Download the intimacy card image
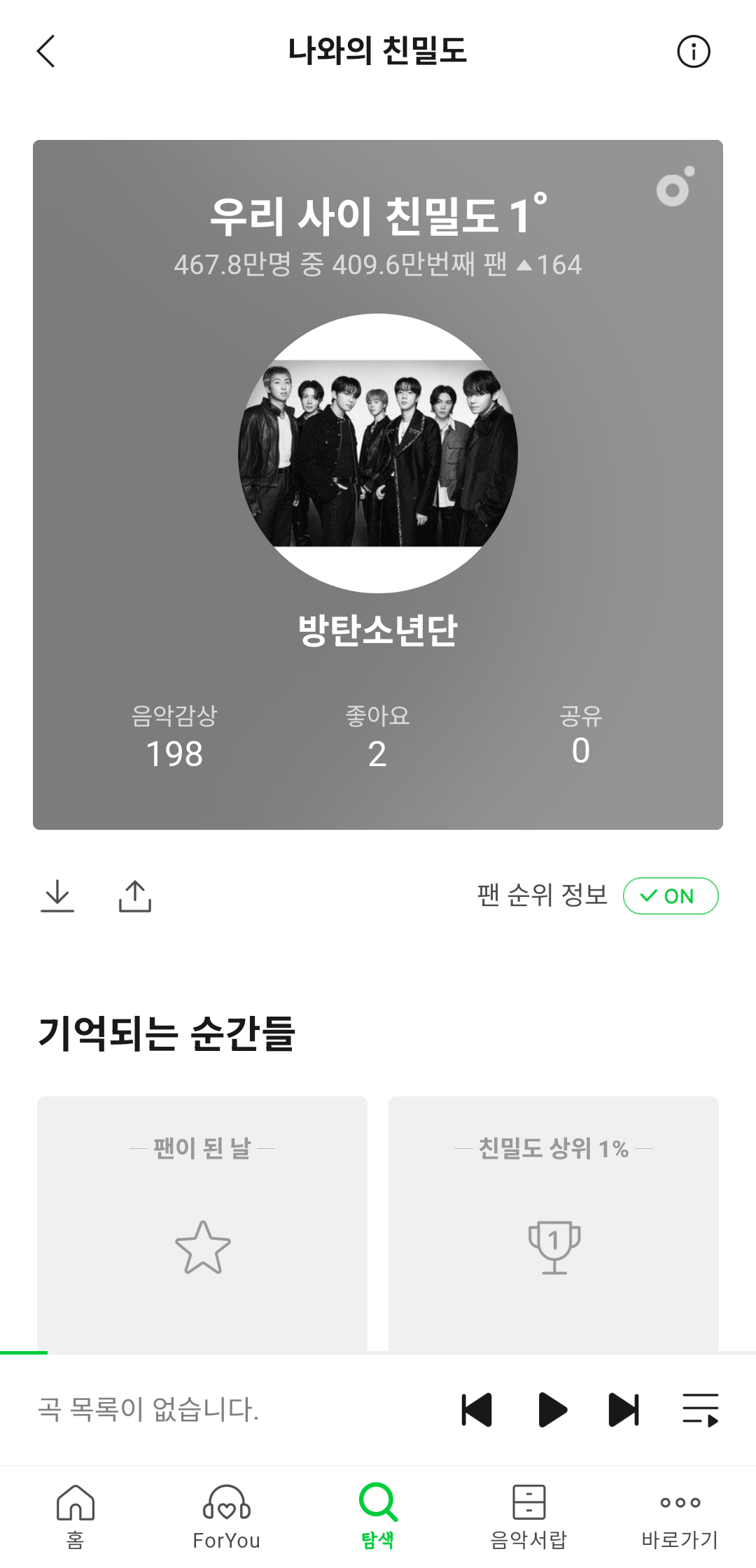Image resolution: width=756 pixels, height=1568 pixels. [57, 896]
